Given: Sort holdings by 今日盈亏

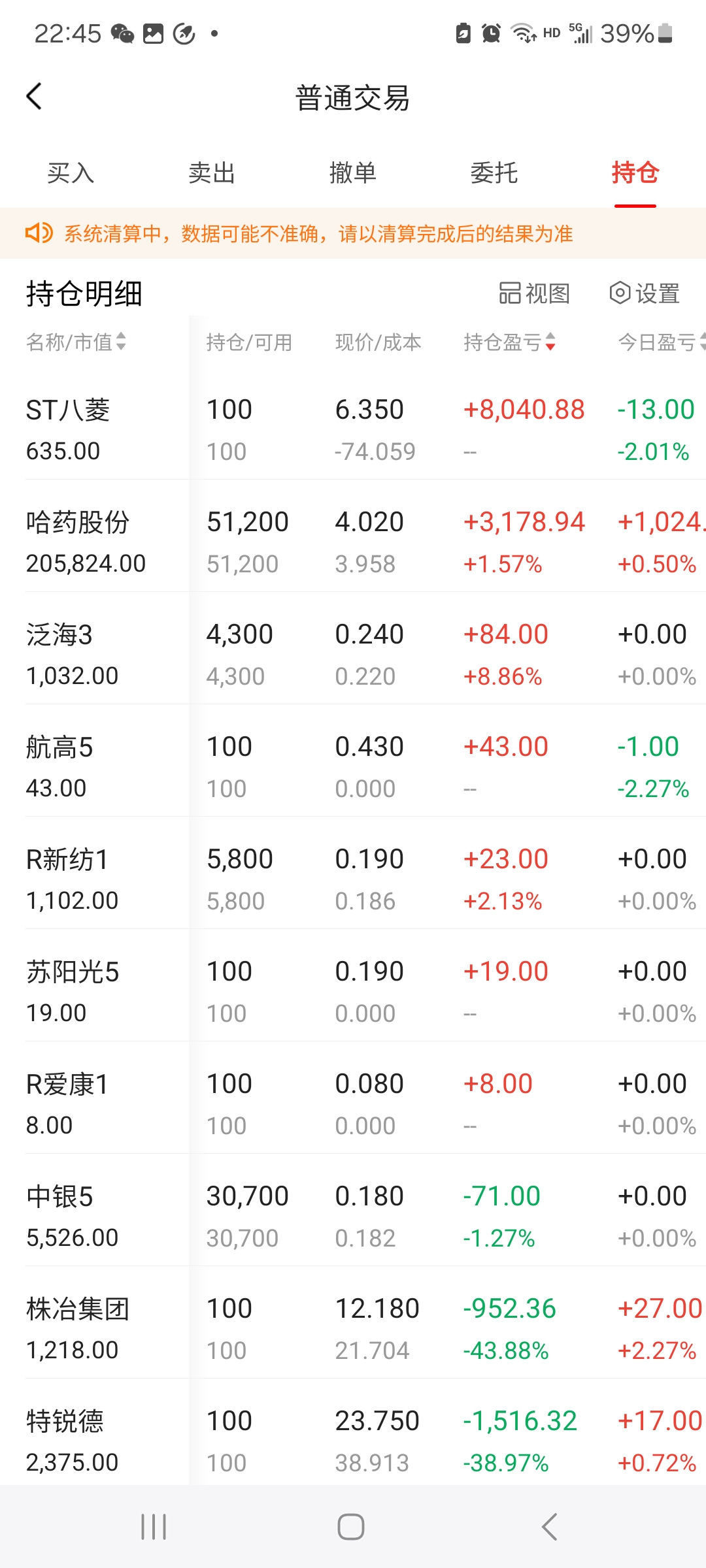Looking at the screenshot, I should [662, 342].
